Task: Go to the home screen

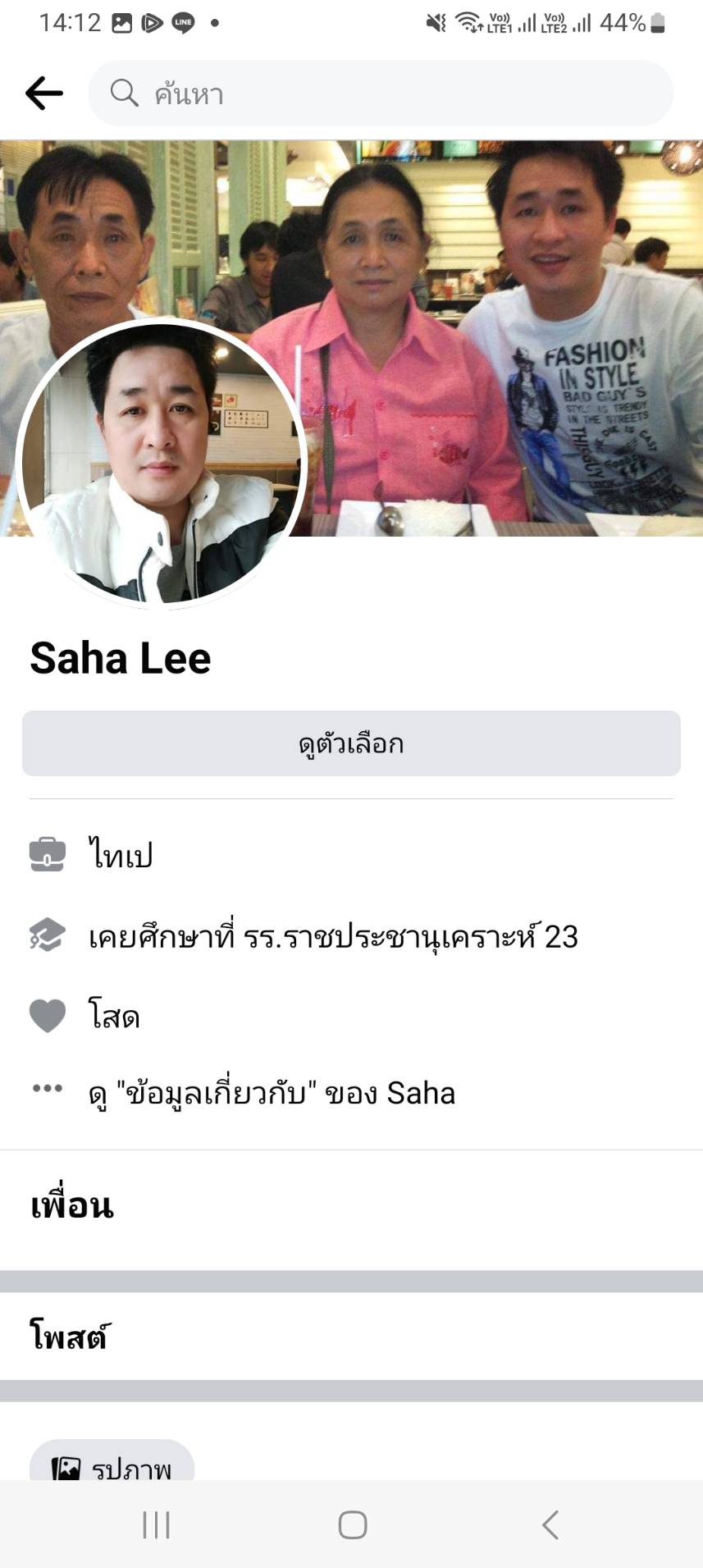Action: point(353,1525)
